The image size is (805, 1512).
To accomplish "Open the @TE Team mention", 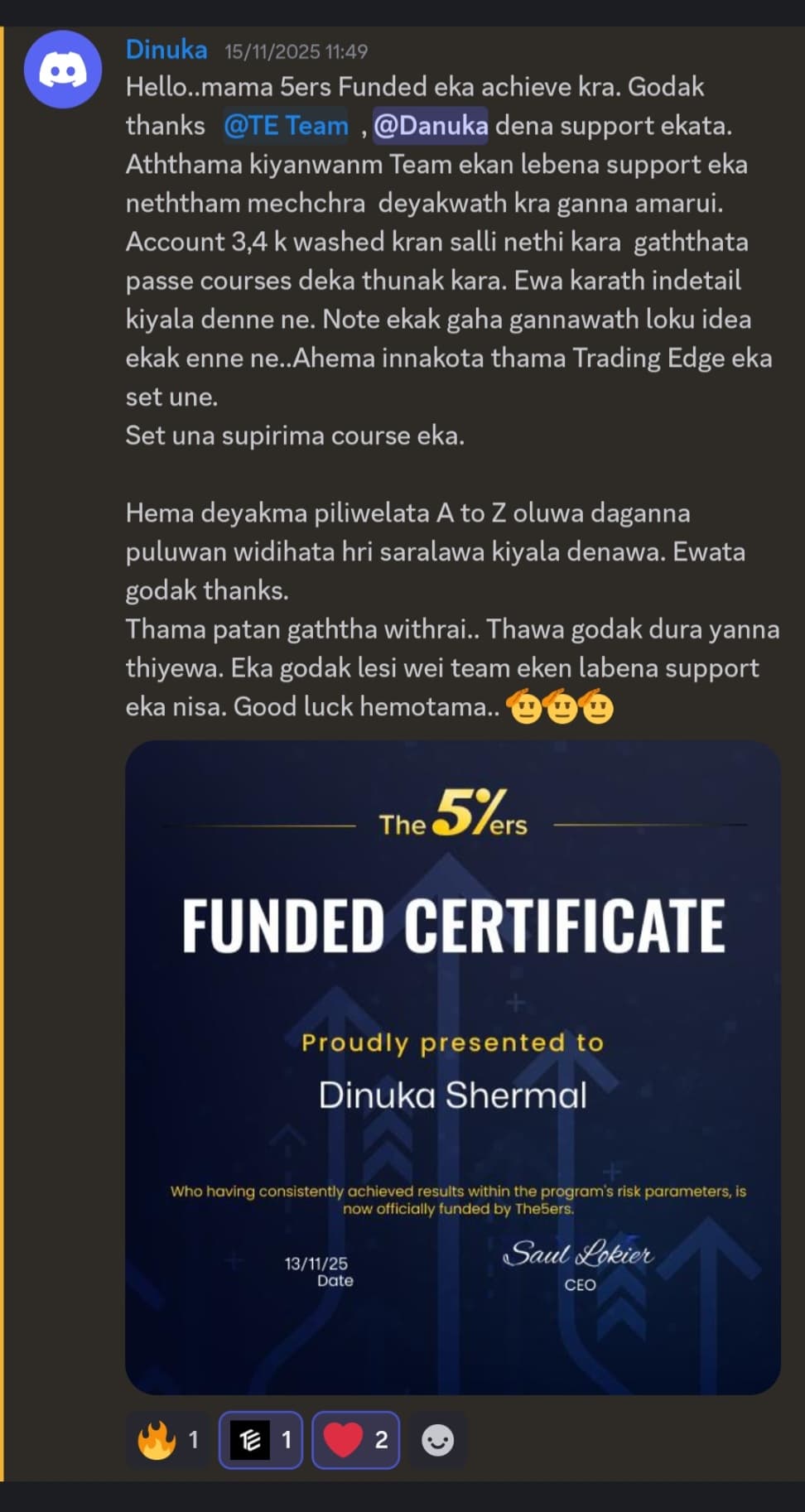I will pyautogui.click(x=286, y=126).
